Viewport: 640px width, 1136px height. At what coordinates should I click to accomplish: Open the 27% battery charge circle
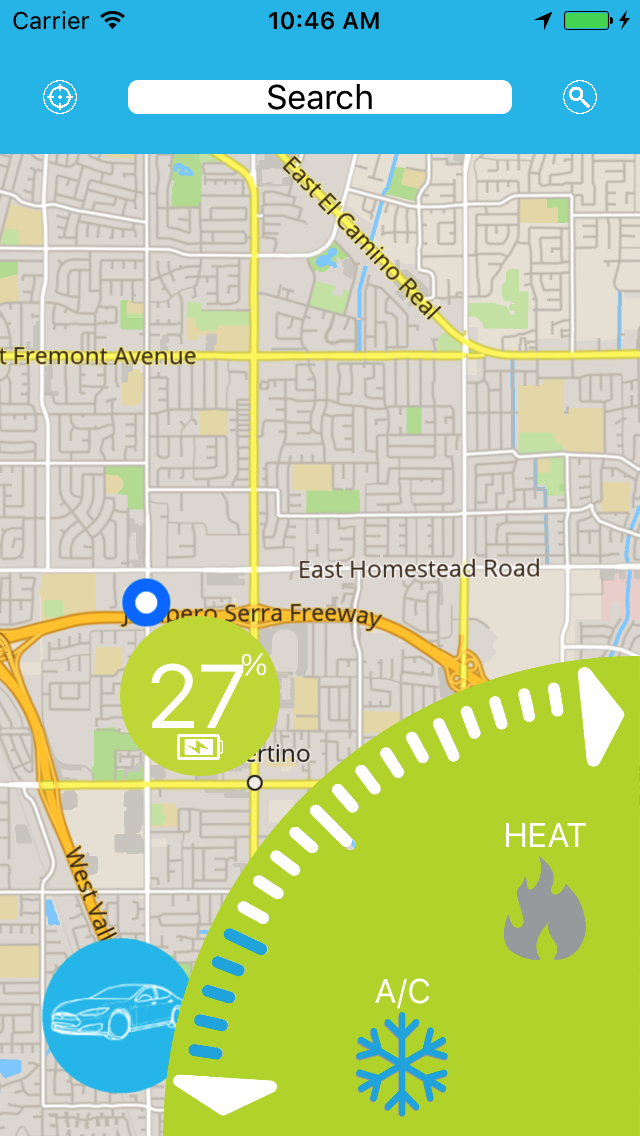[x=200, y=697]
